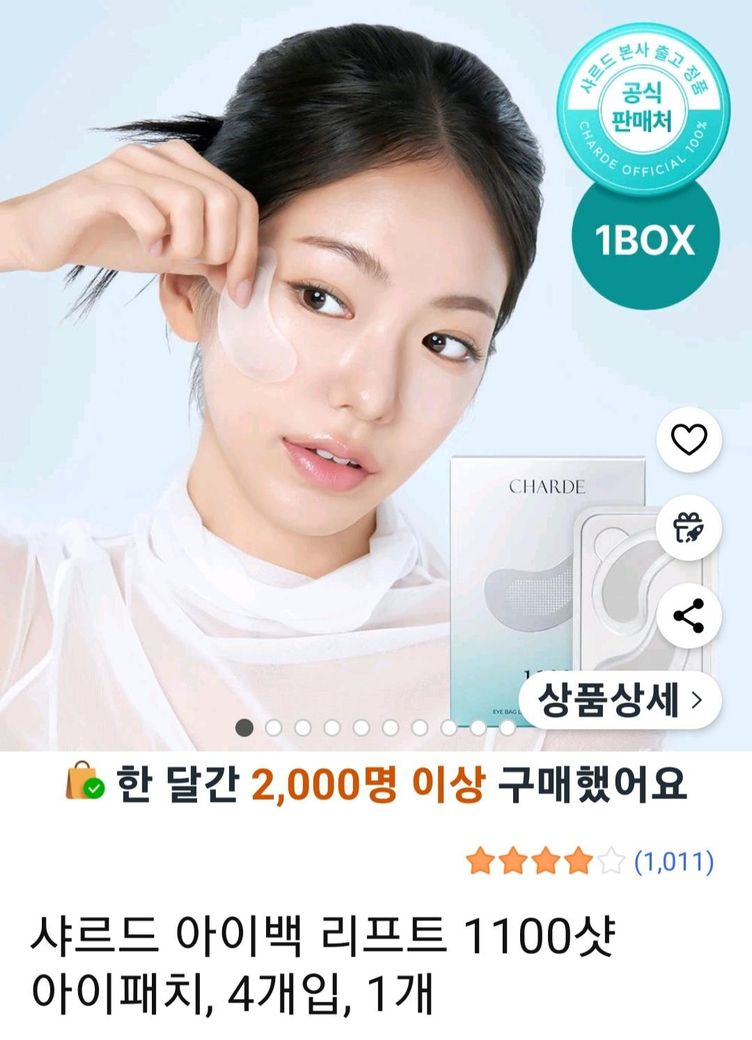The image size is (752, 1040).
Task: Open the 1,011 reviews link
Action: [x=673, y=861]
